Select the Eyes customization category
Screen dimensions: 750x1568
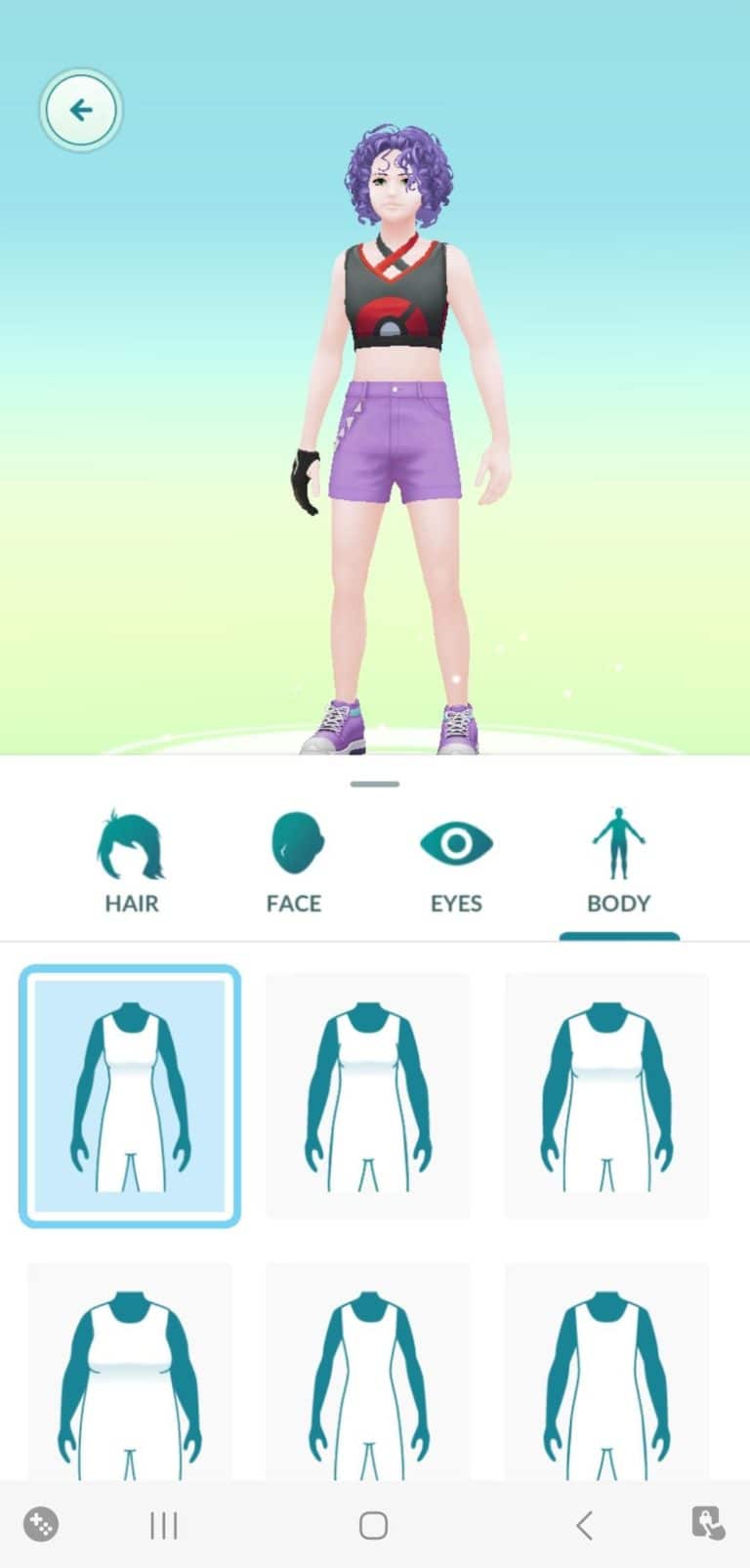[x=455, y=860]
